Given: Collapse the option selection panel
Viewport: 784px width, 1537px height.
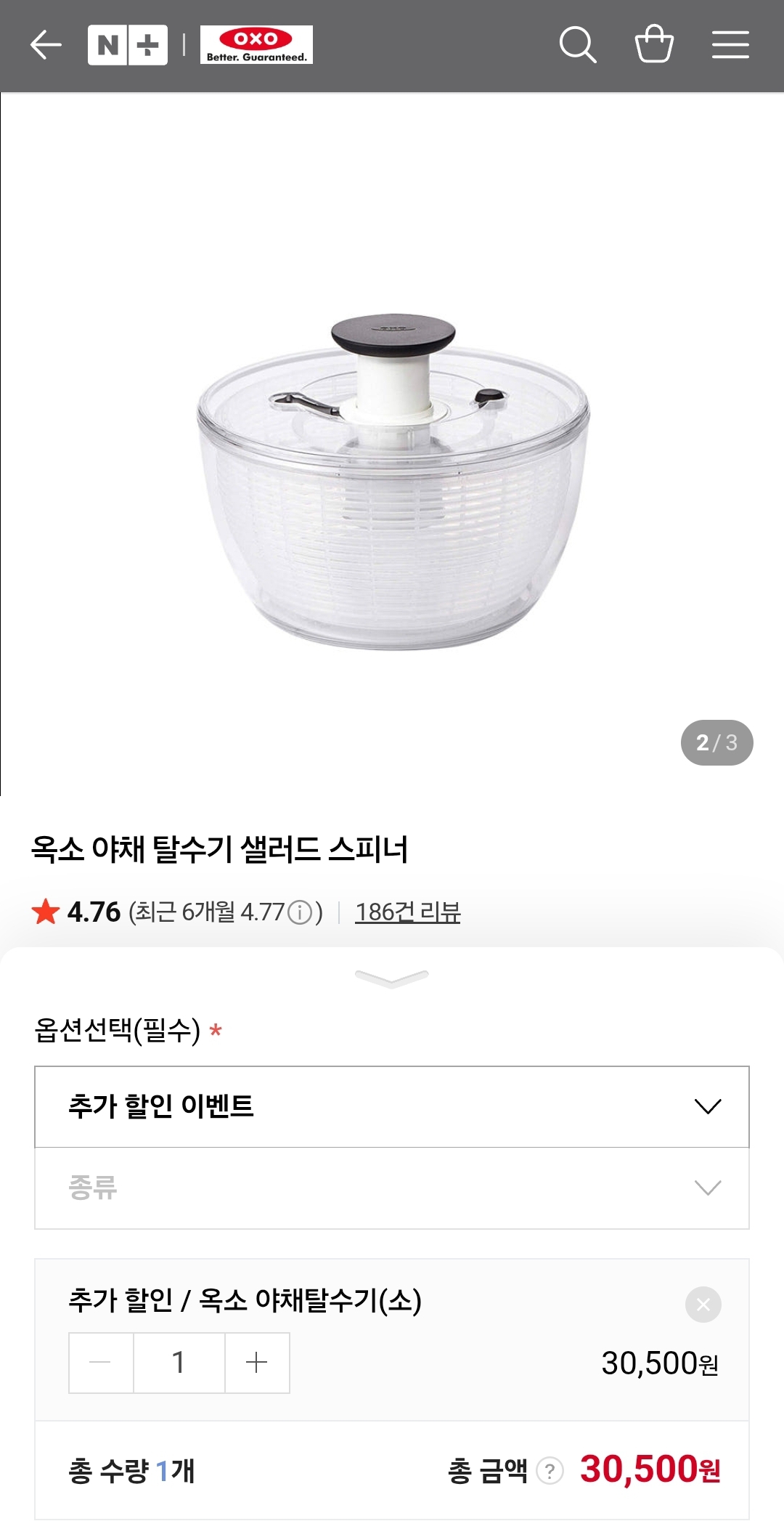Looking at the screenshot, I should (x=392, y=978).
